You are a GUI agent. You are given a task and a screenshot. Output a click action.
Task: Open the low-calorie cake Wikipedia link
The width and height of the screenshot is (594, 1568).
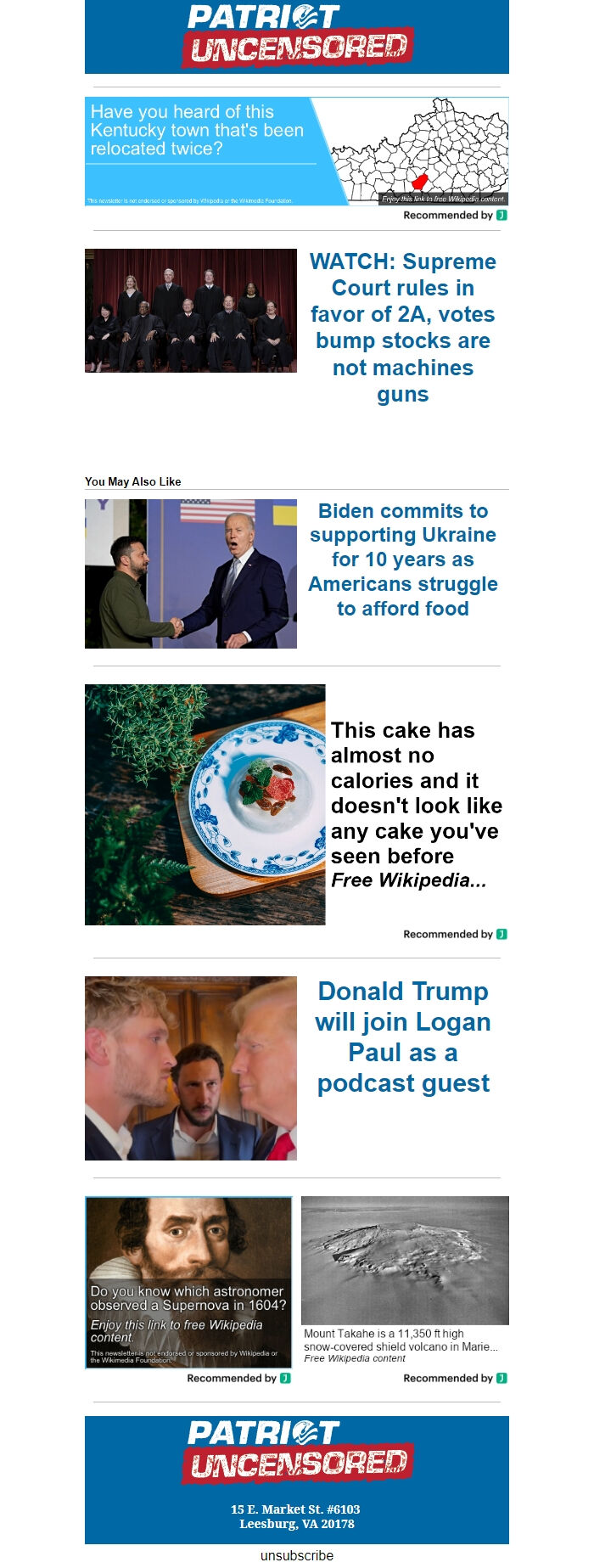pyautogui.click(x=416, y=804)
